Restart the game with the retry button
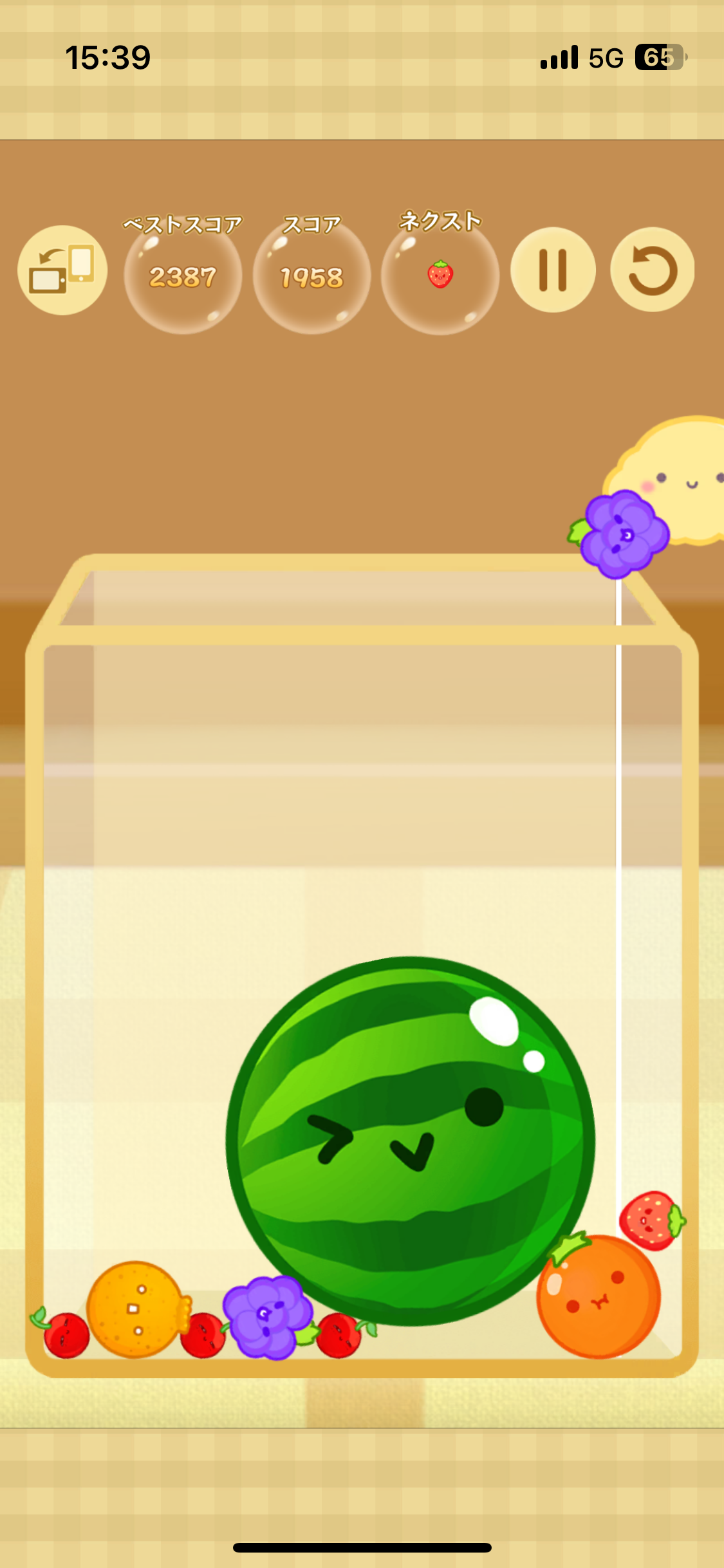The height and width of the screenshot is (1568, 724). click(652, 270)
